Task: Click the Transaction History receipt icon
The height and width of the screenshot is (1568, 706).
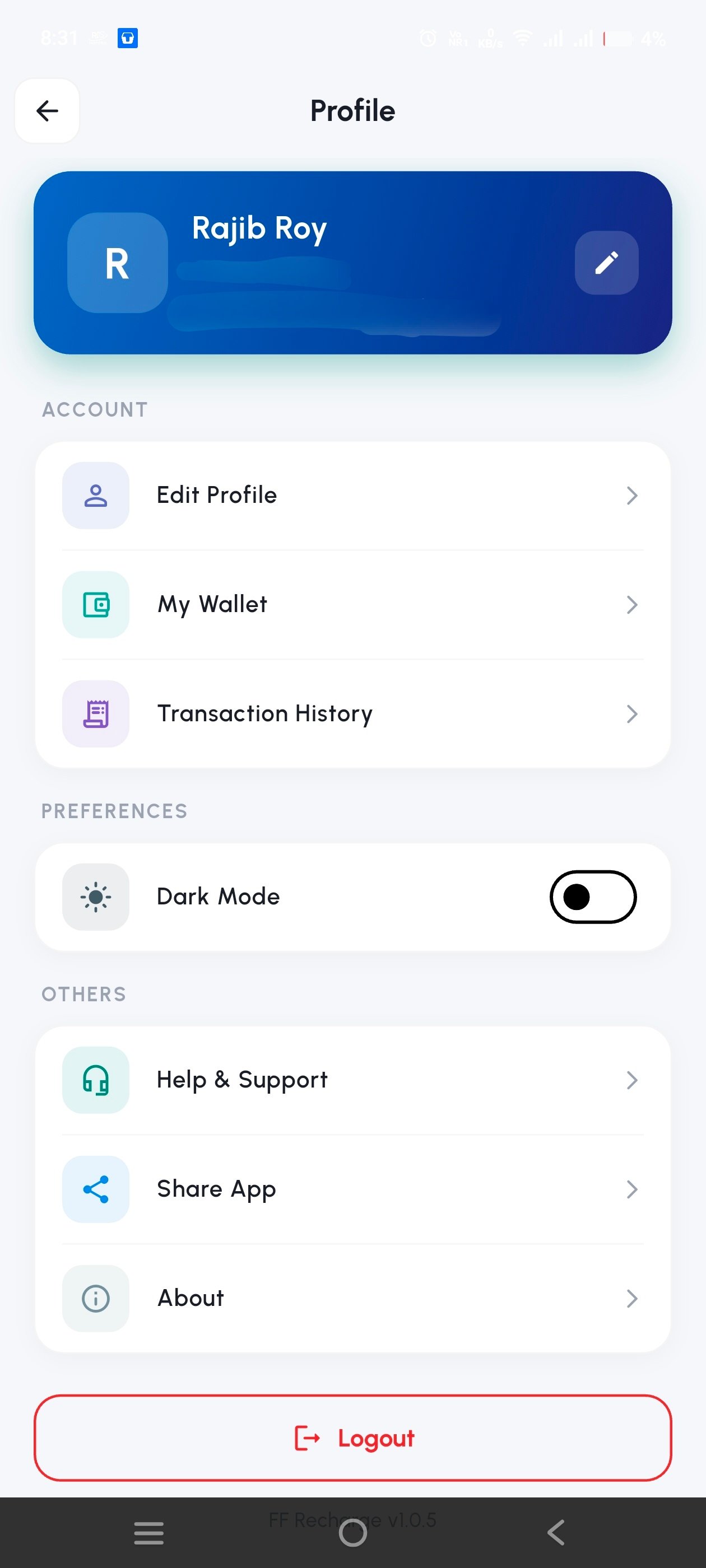Action: [x=95, y=713]
